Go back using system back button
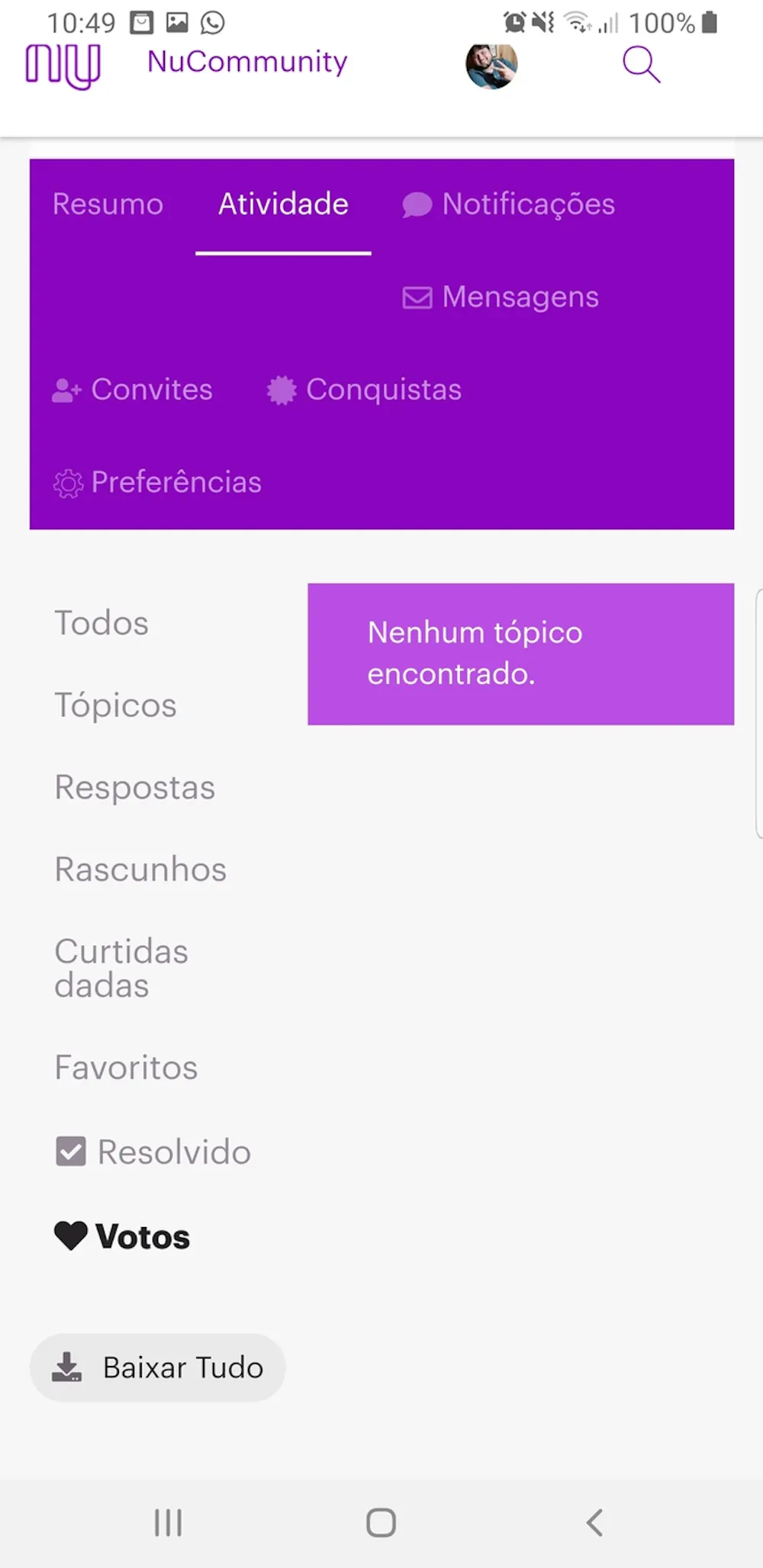Viewport: 763px width, 1568px height. pyautogui.click(x=594, y=1523)
